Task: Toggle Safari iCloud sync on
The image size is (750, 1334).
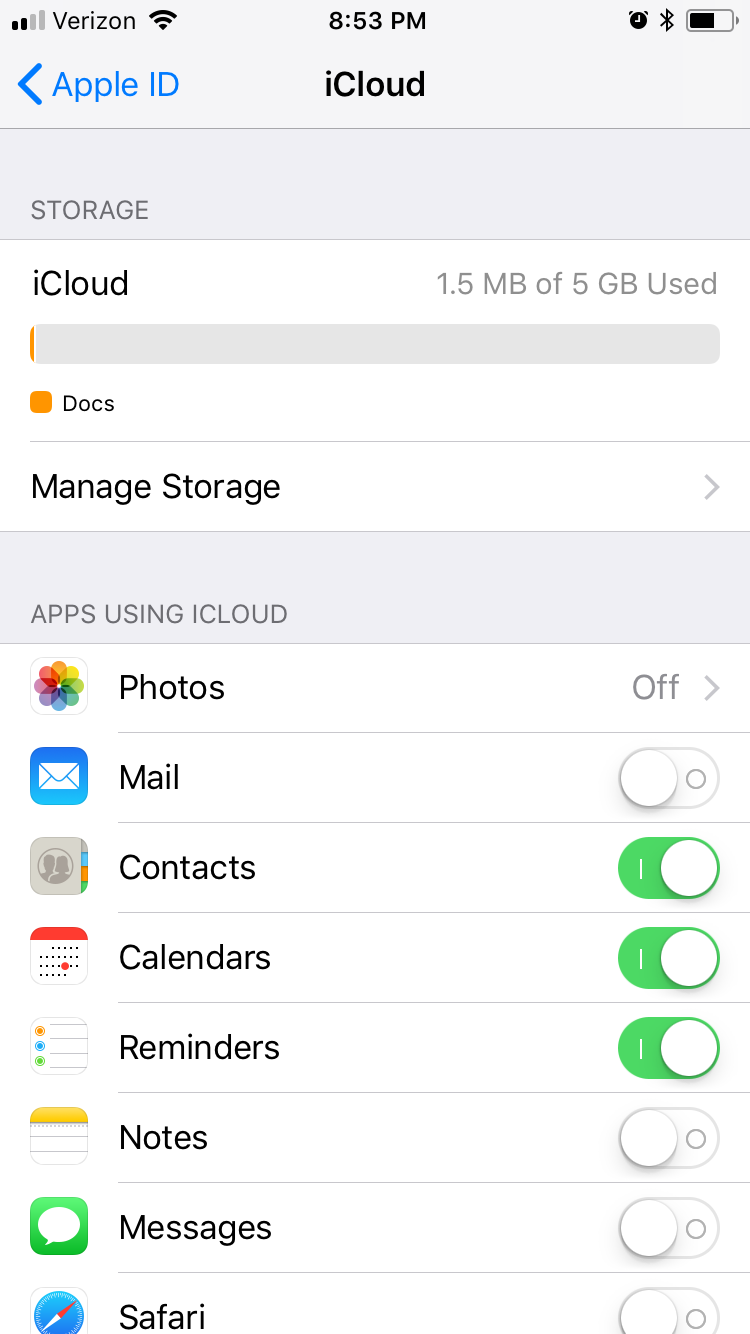Action: (669, 1311)
